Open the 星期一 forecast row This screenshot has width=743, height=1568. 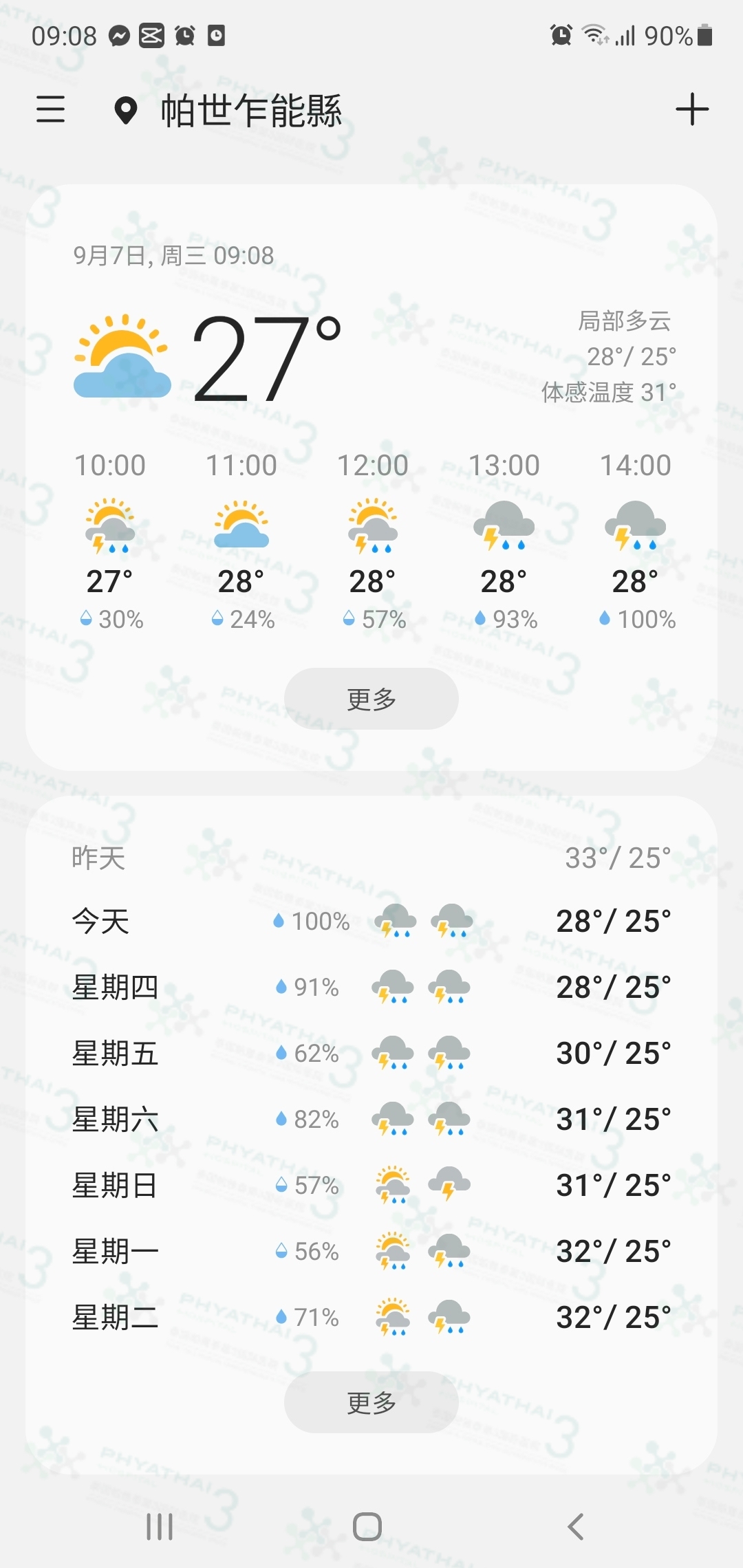371,1251
